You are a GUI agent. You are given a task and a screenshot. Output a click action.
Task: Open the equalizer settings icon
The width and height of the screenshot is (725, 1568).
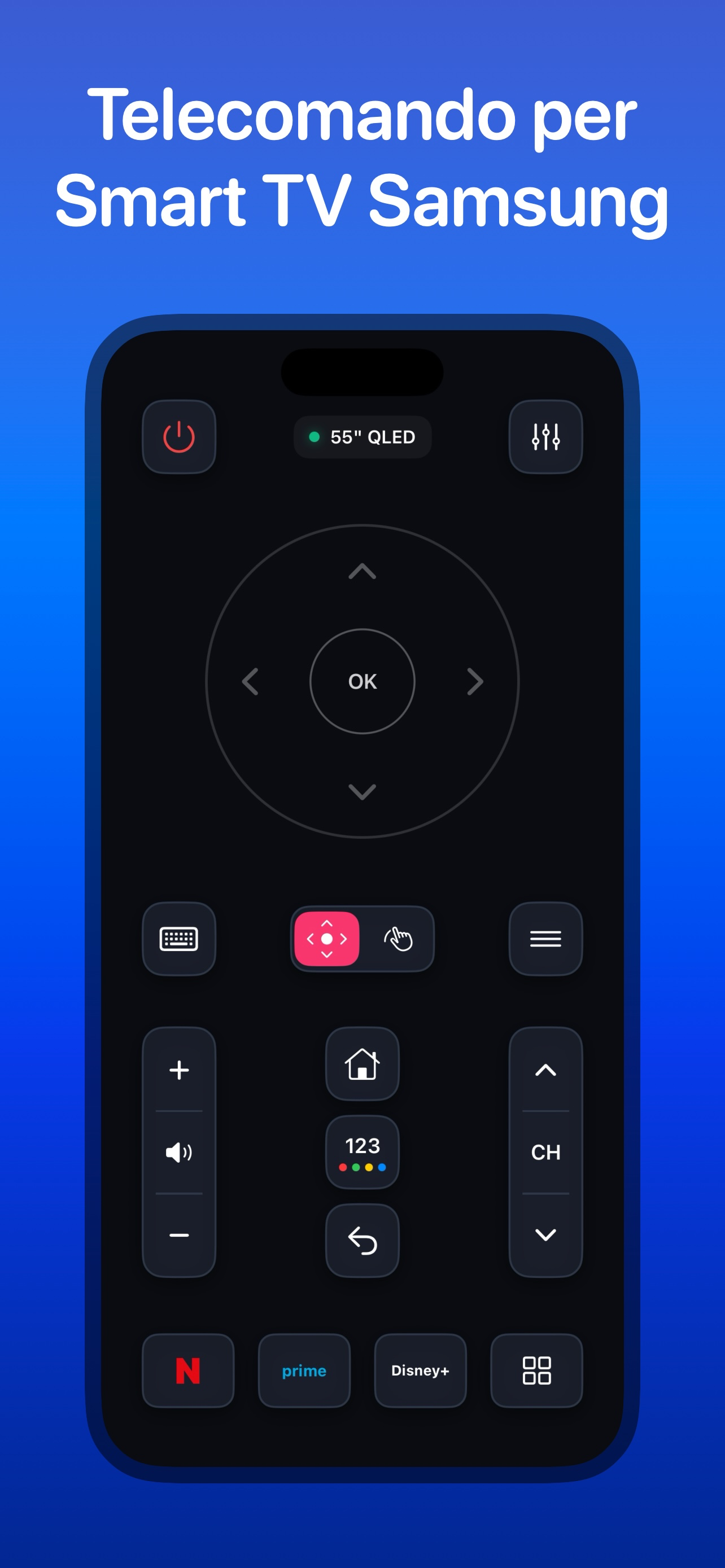545,437
